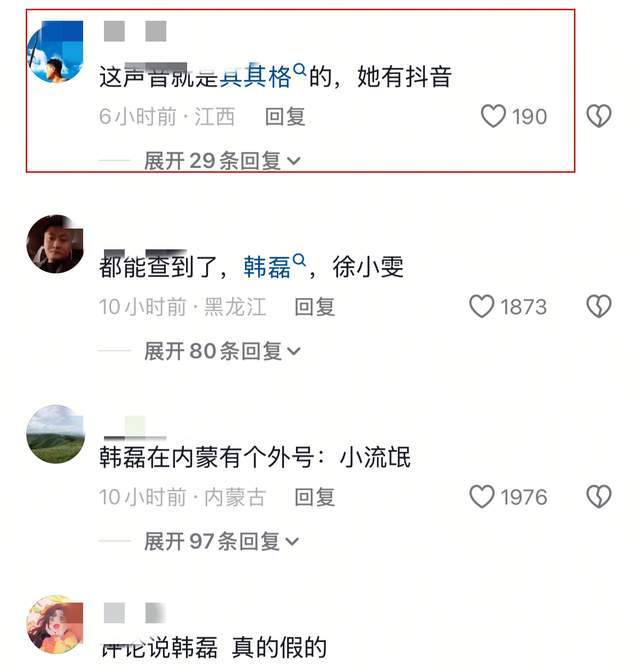The width and height of the screenshot is (640, 672).
Task: Dislike the comment mentioning 其其格
Action: click(x=598, y=117)
